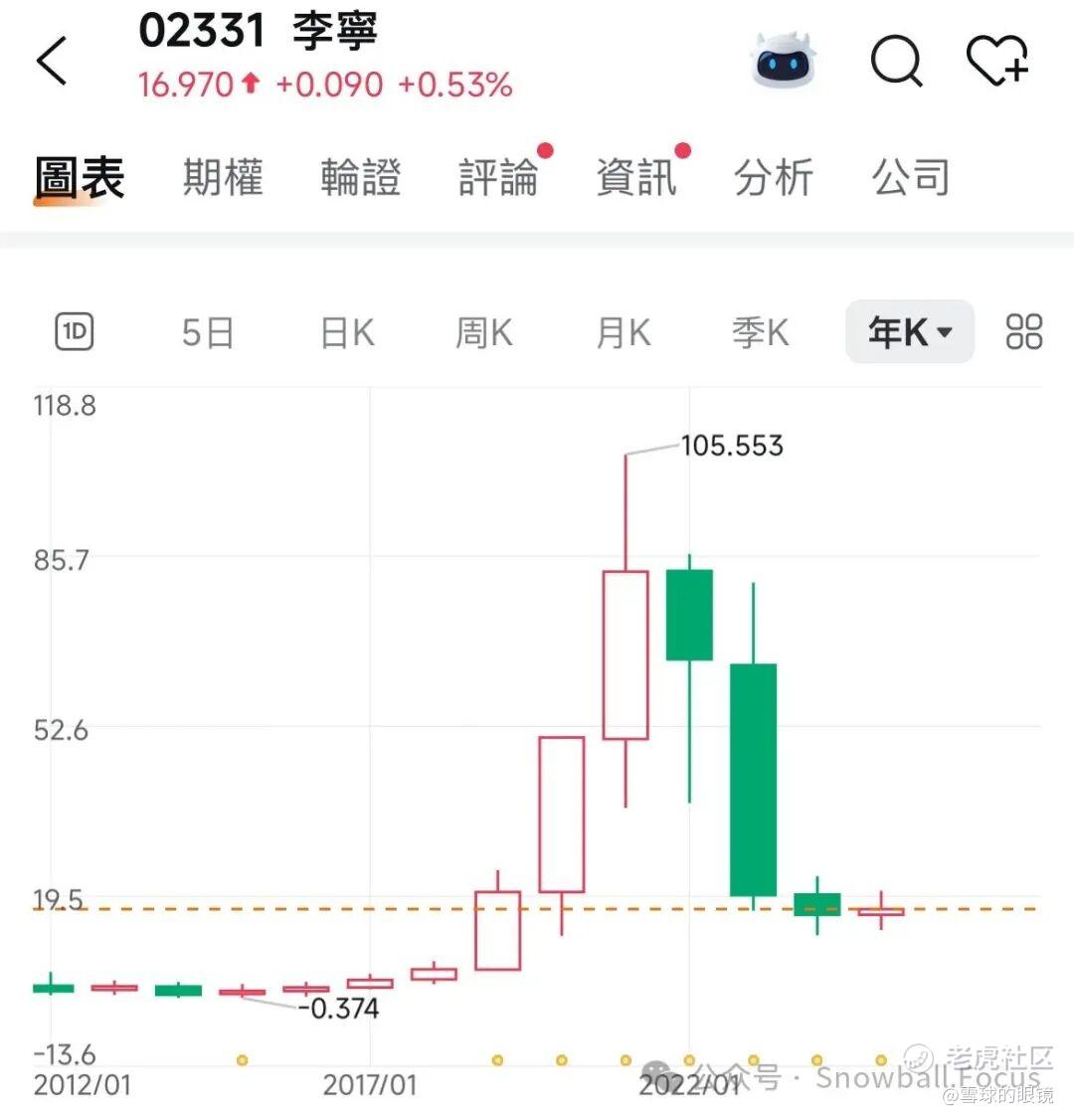Switch to the 輪證 tab
The height and width of the screenshot is (1120, 1074).
tap(361, 176)
